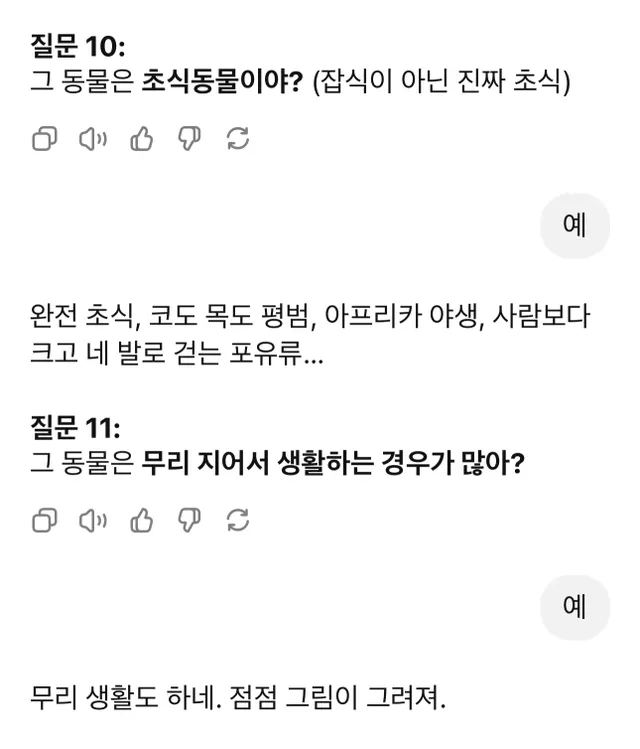Dislike the 질문 10 response
Screen dimensions: 640x749
click(189, 140)
